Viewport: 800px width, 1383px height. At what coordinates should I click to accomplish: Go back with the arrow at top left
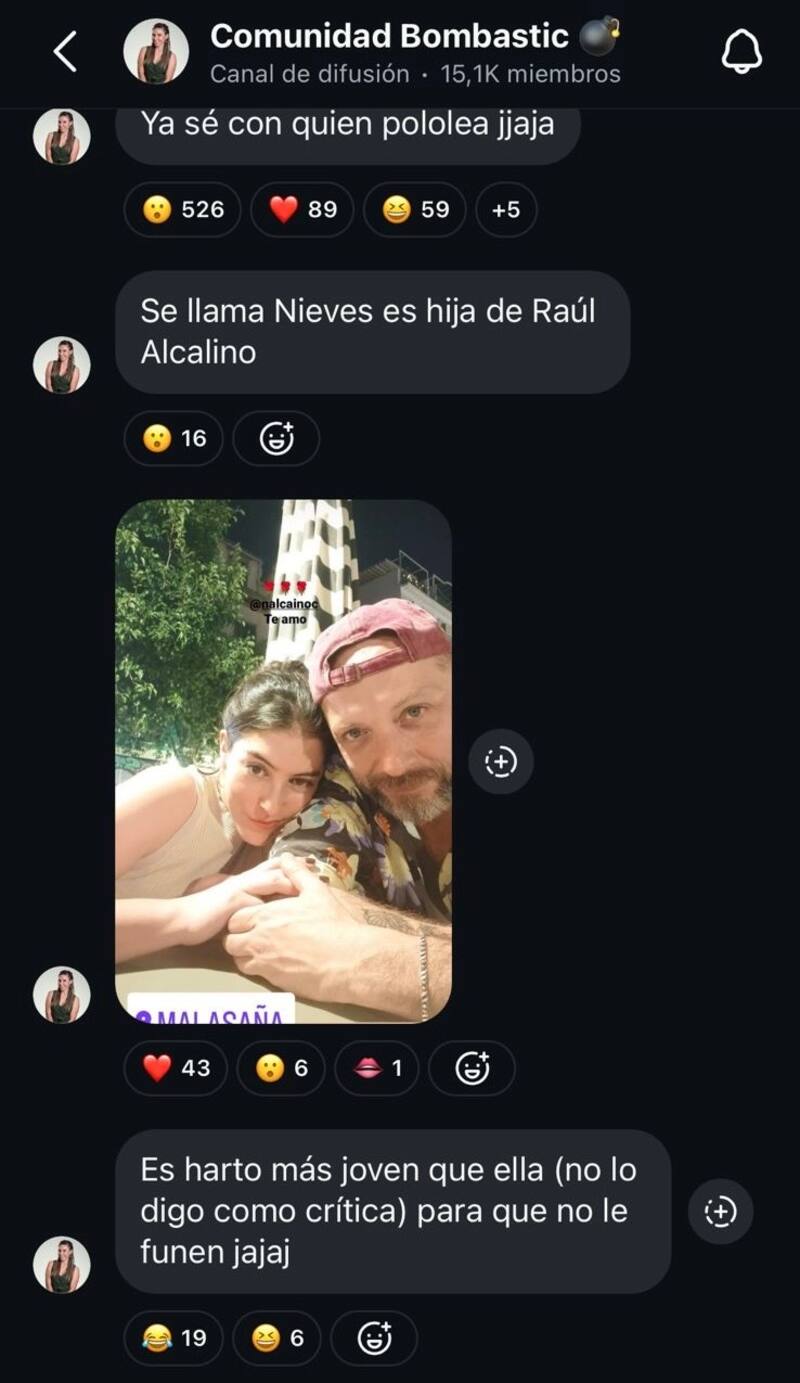[66, 48]
